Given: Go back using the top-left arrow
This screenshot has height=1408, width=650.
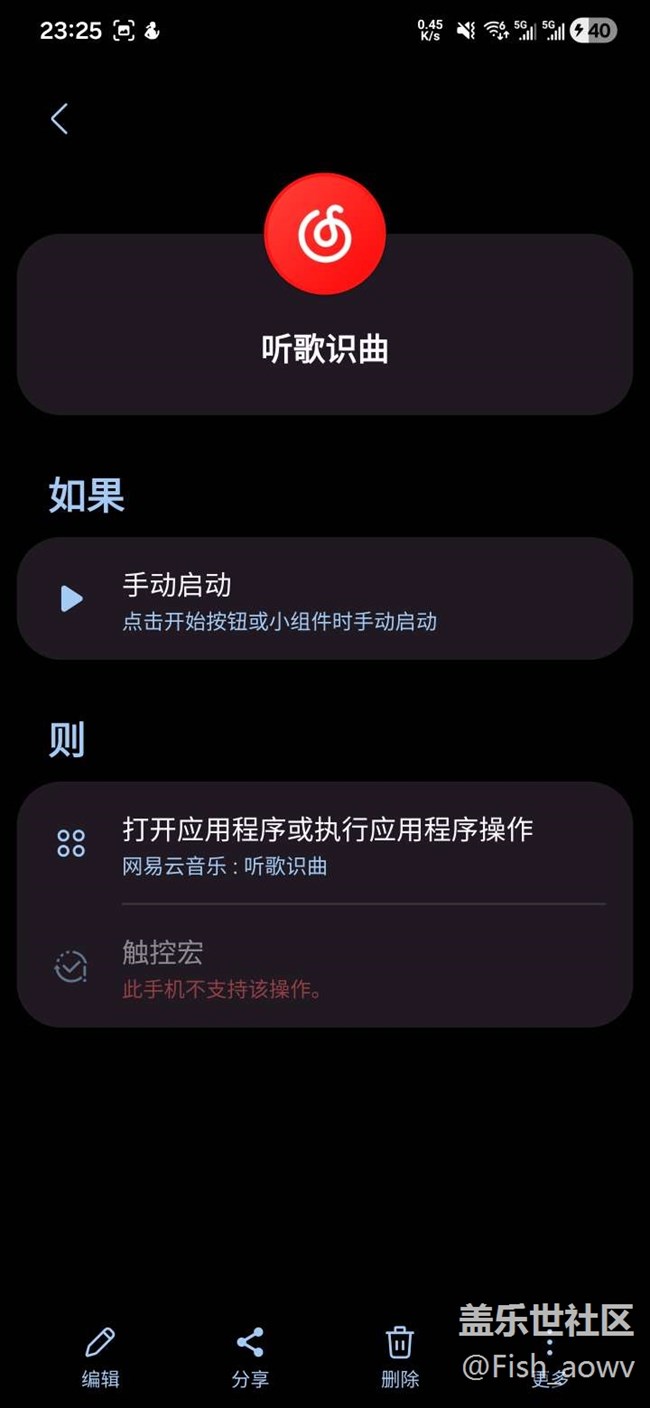Looking at the screenshot, I should click(59, 119).
